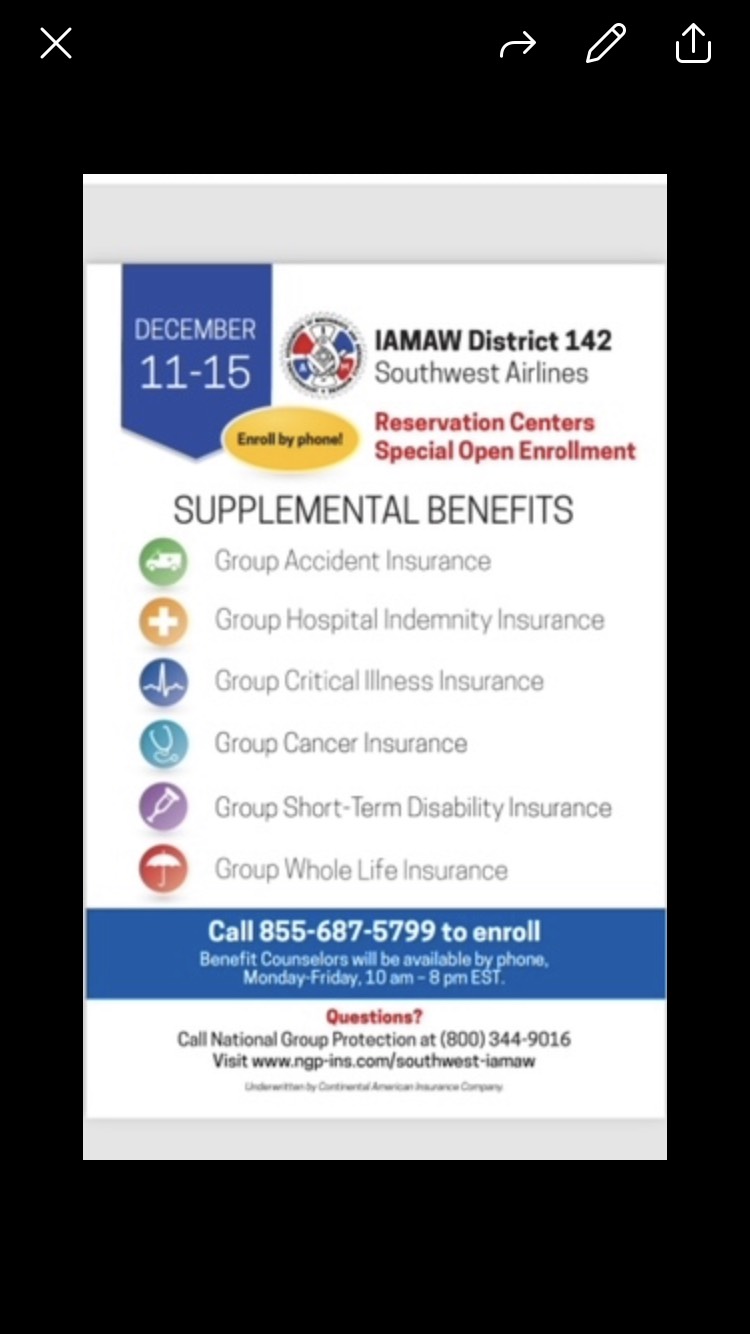The width and height of the screenshot is (750, 1334).
Task: Forward this image
Action: click(518, 44)
